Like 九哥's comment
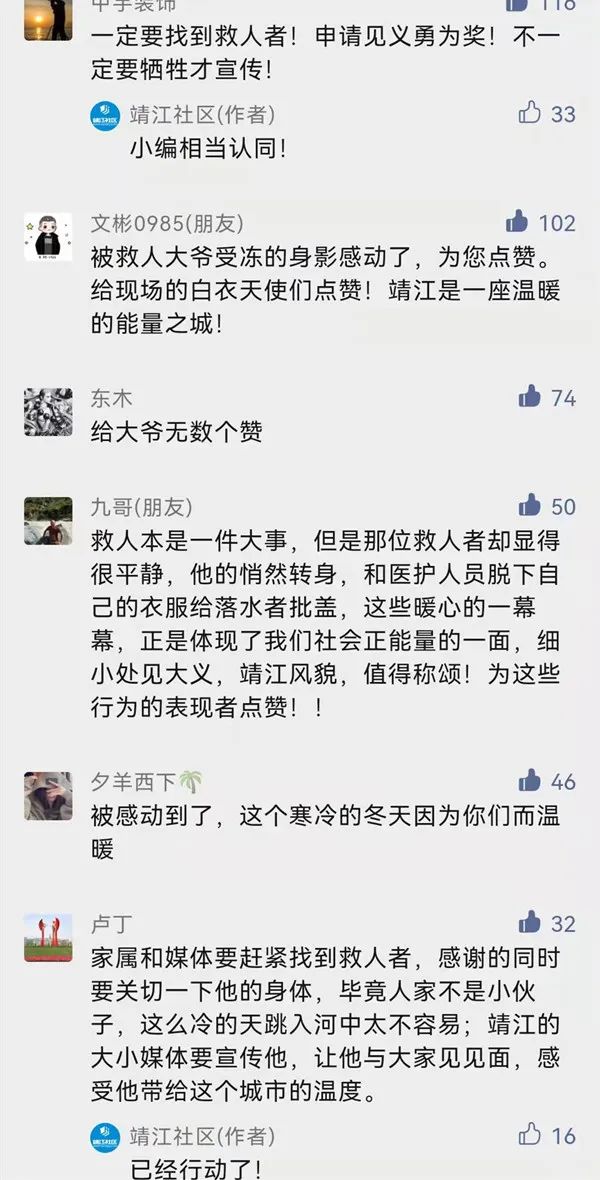600x1180 pixels. coord(530,505)
